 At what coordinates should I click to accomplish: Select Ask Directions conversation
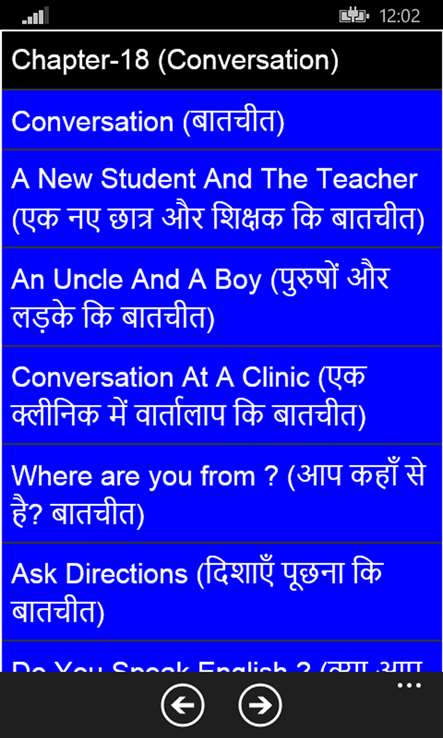pos(221,593)
